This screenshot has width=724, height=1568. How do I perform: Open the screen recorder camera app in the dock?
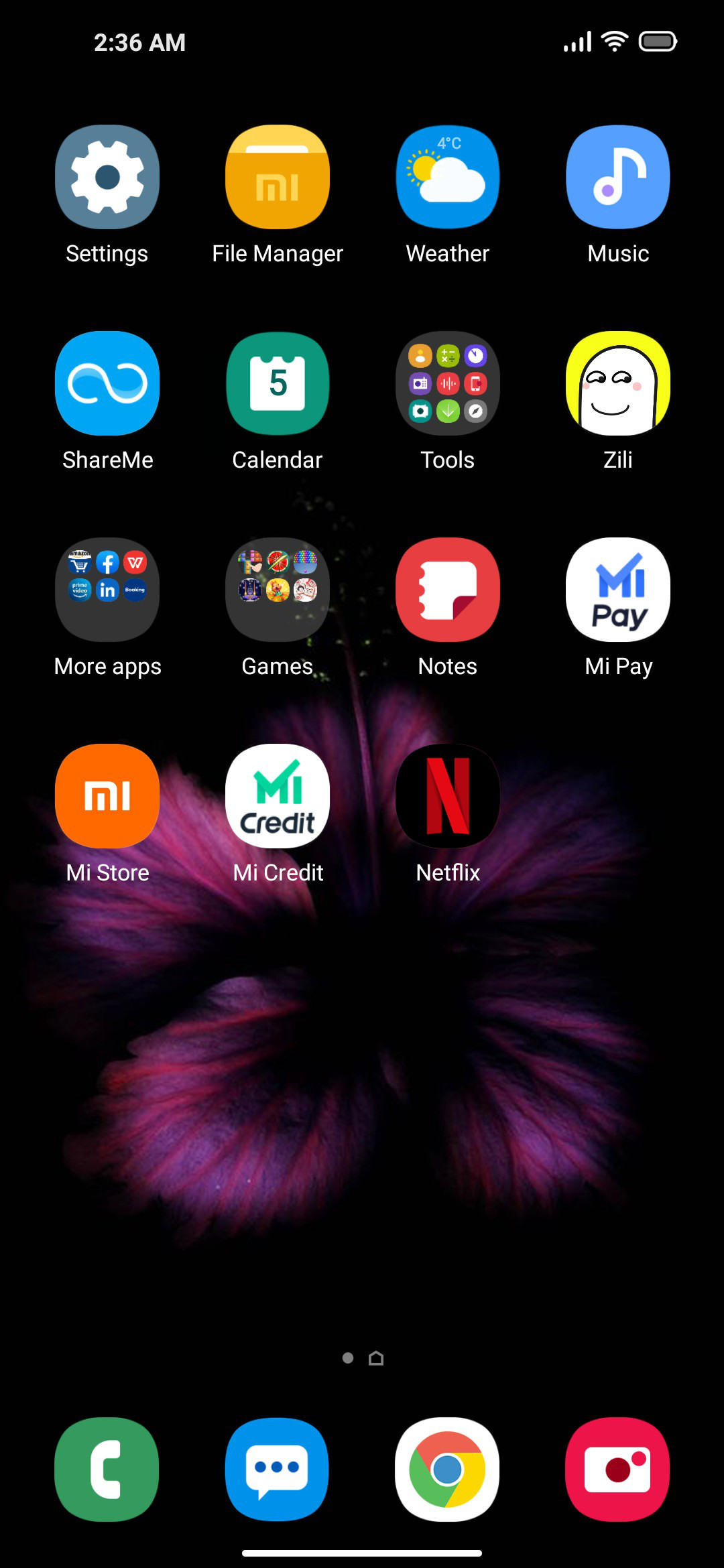pyautogui.click(x=618, y=1469)
